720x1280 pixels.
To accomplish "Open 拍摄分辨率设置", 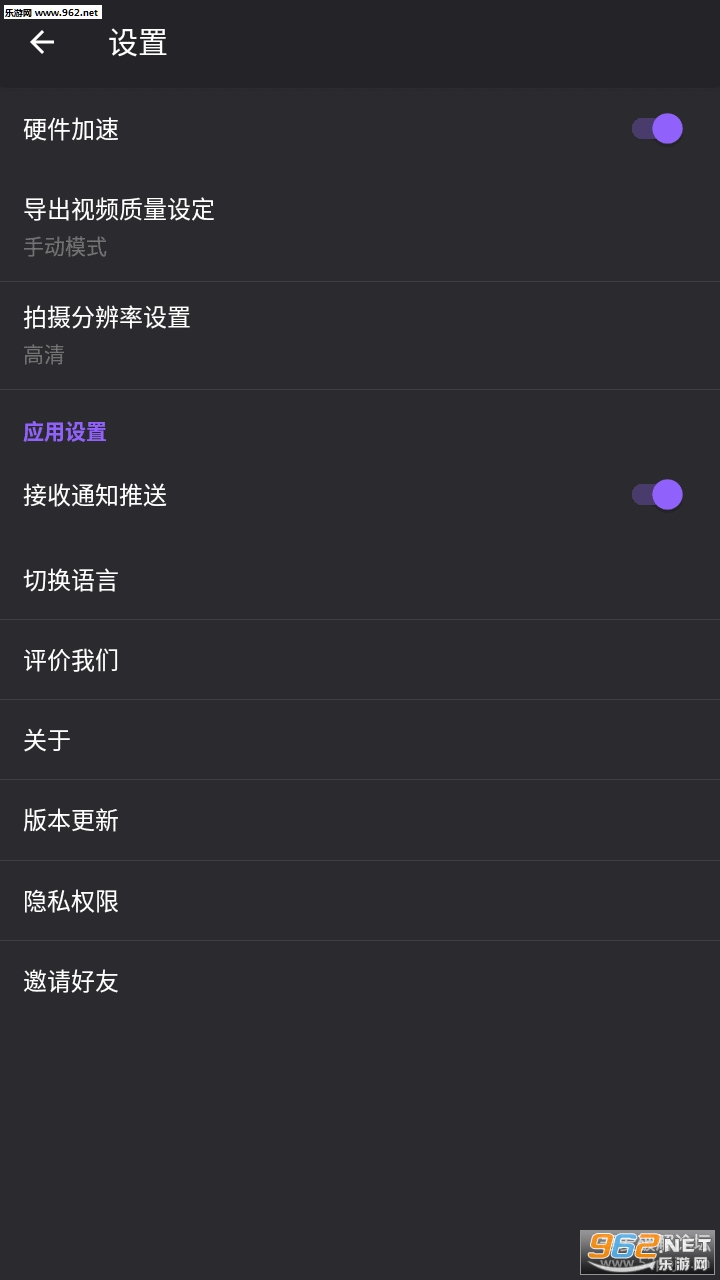I will [x=108, y=335].
